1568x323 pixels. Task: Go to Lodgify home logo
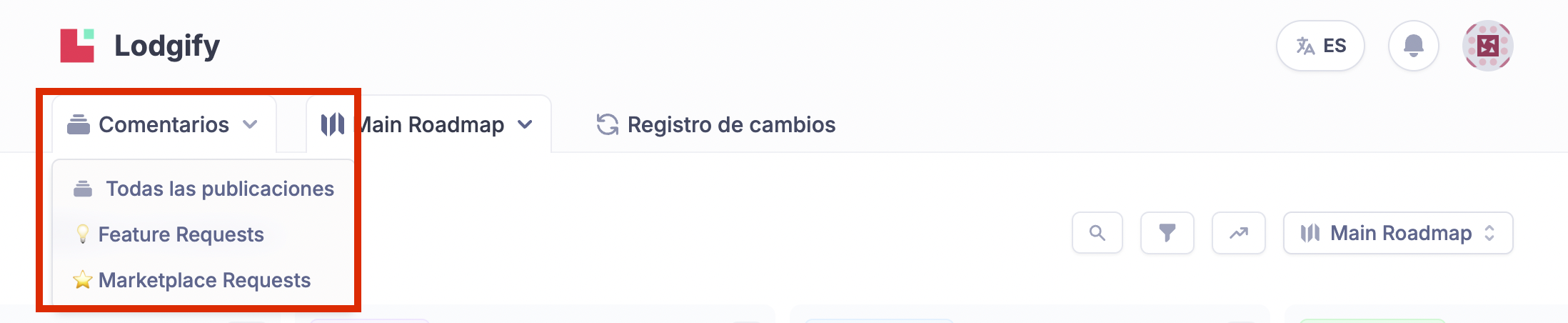pos(141,46)
